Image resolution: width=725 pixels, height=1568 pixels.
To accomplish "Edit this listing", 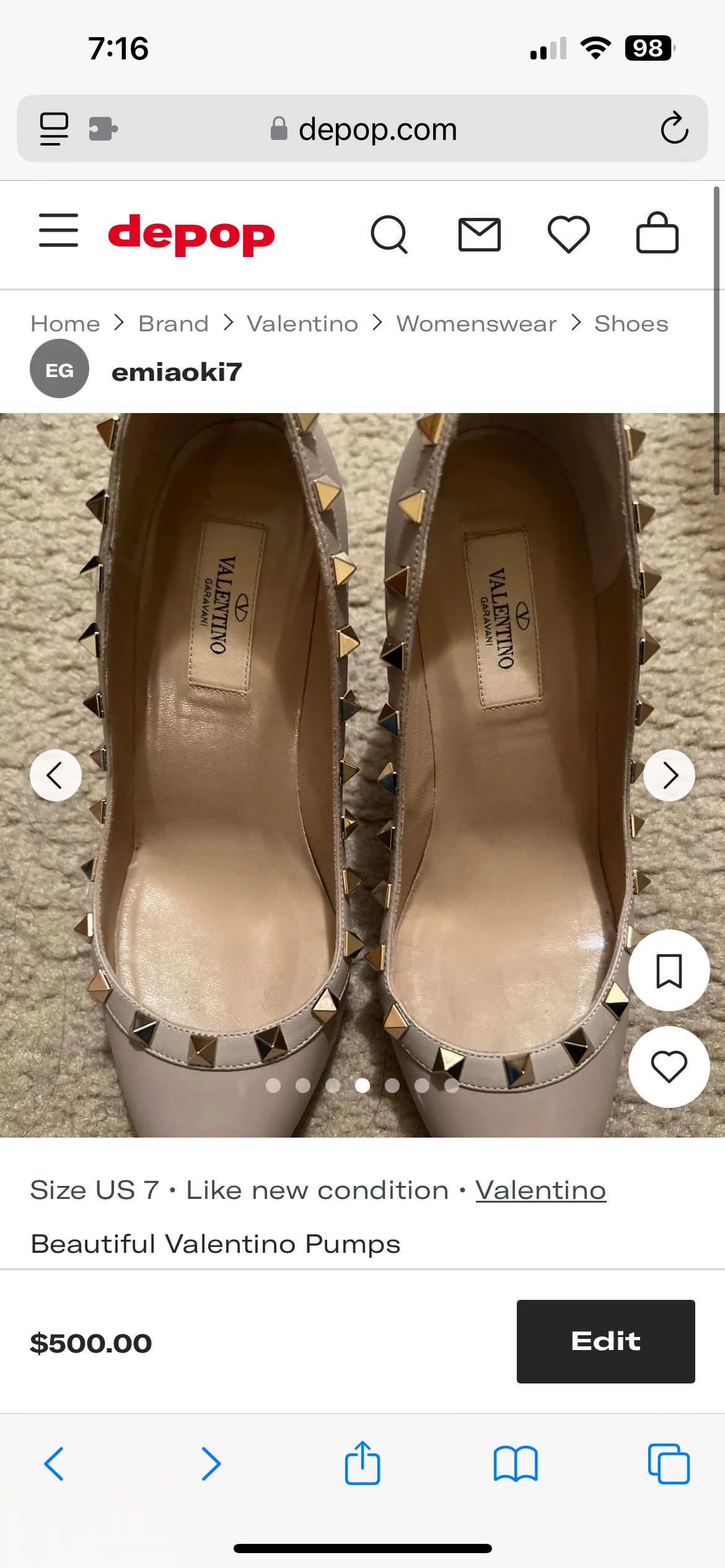I will coord(605,1341).
